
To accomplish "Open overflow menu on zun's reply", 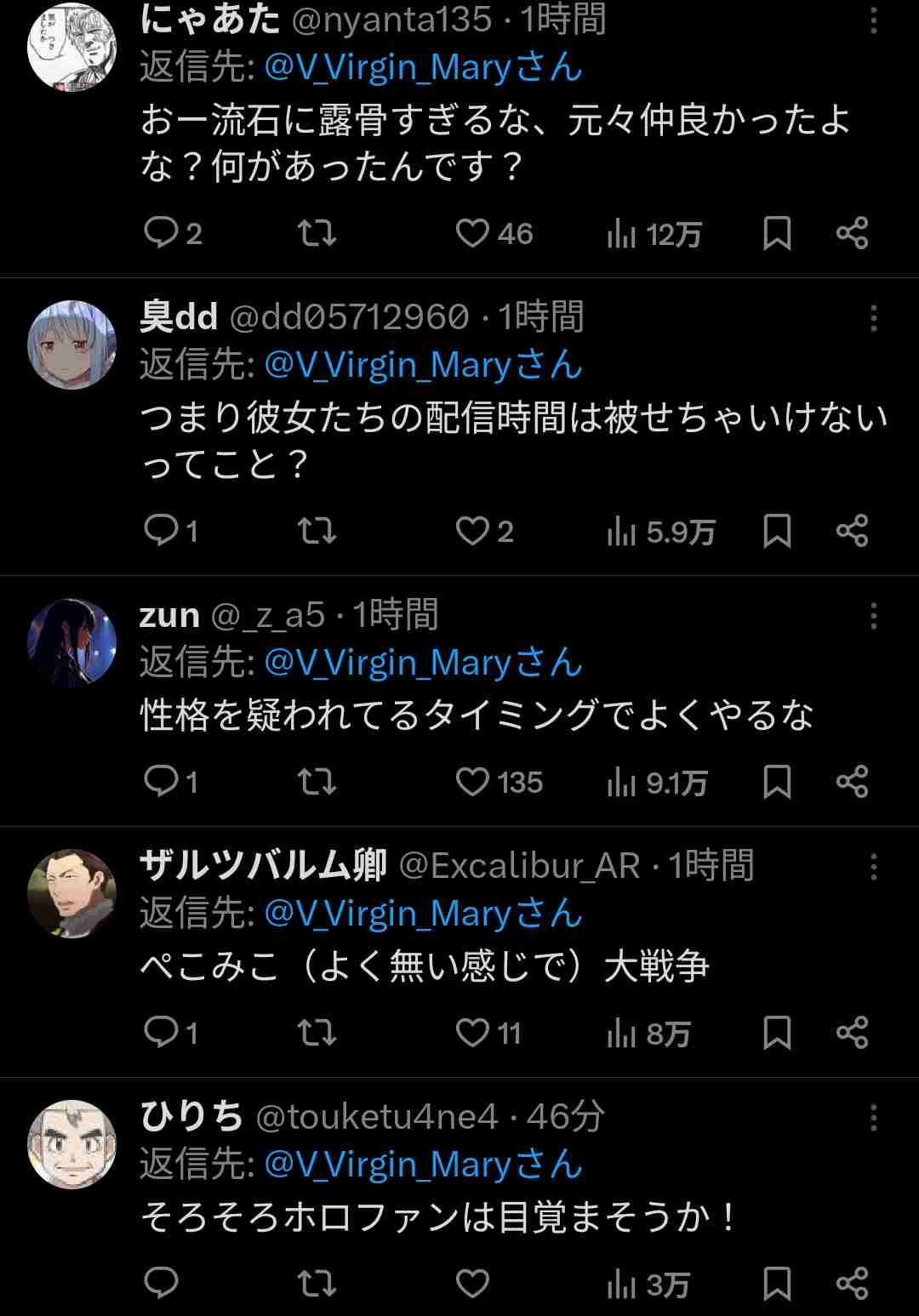I will point(873,616).
